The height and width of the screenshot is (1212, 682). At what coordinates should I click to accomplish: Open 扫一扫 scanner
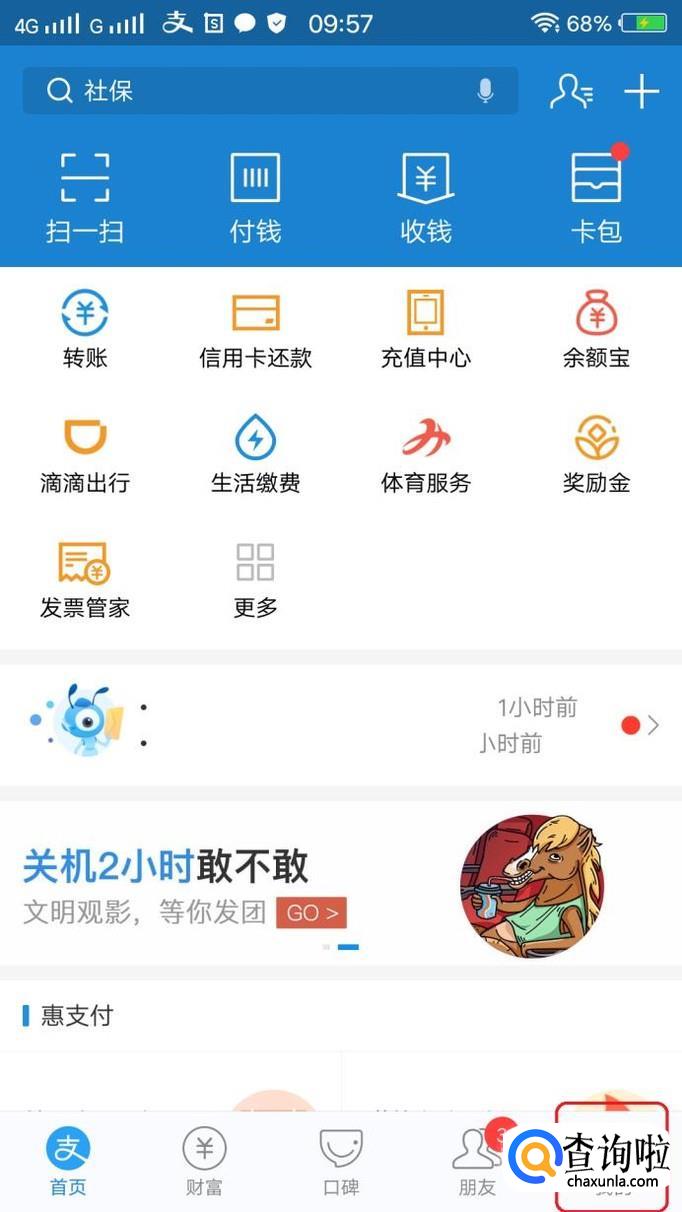click(x=85, y=197)
